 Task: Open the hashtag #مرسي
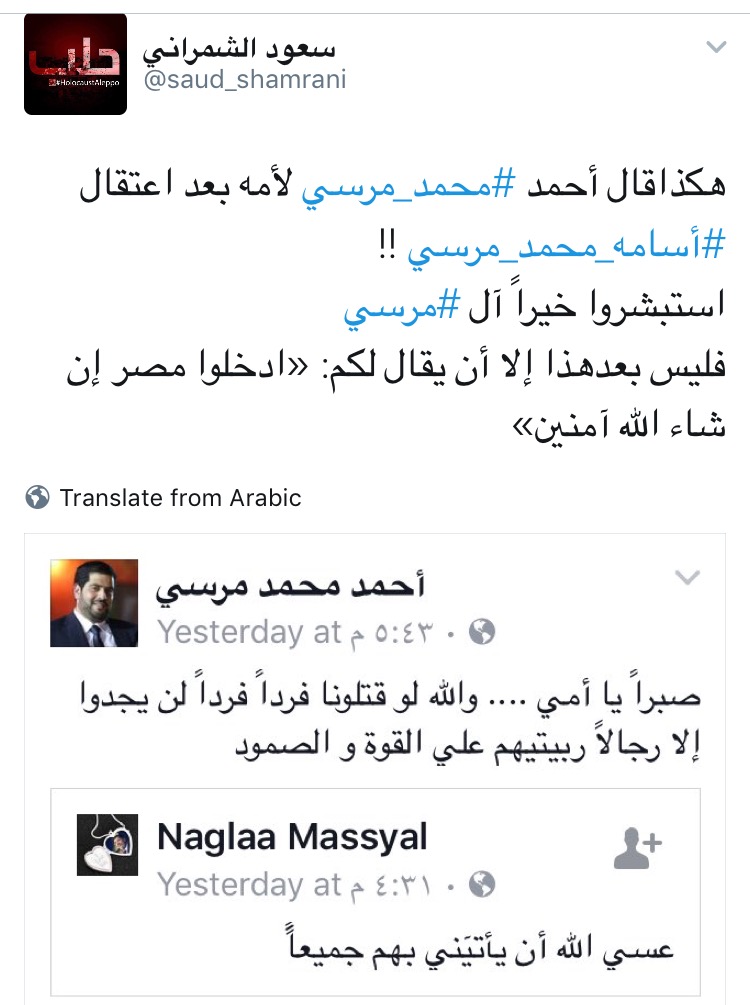pyautogui.click(x=391, y=312)
